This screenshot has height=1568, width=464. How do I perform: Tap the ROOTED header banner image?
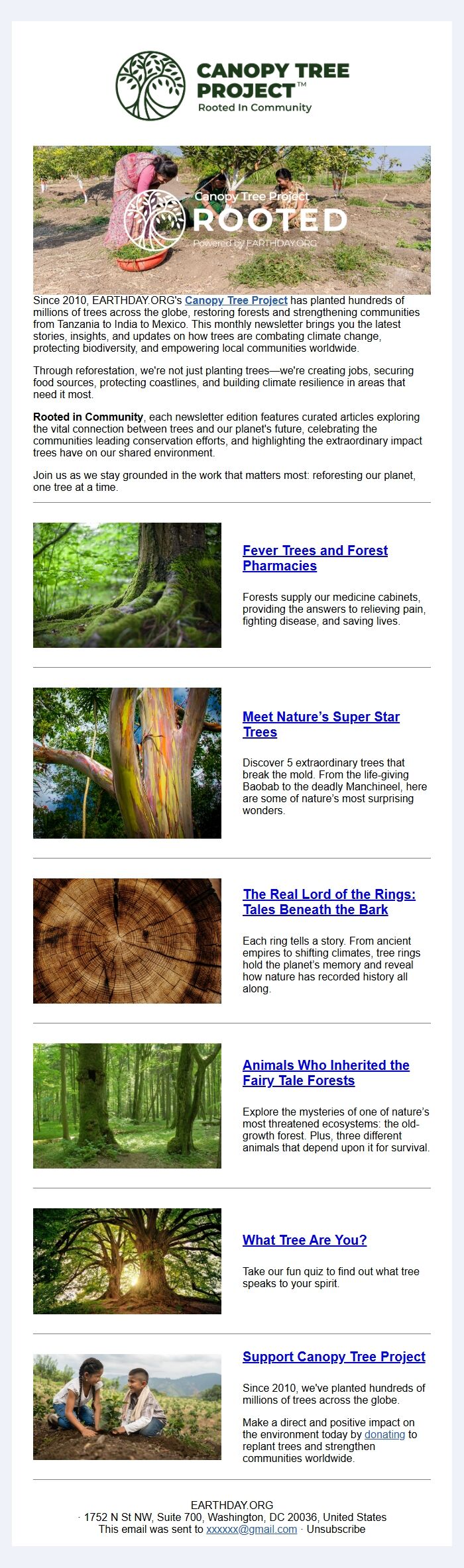point(232,220)
